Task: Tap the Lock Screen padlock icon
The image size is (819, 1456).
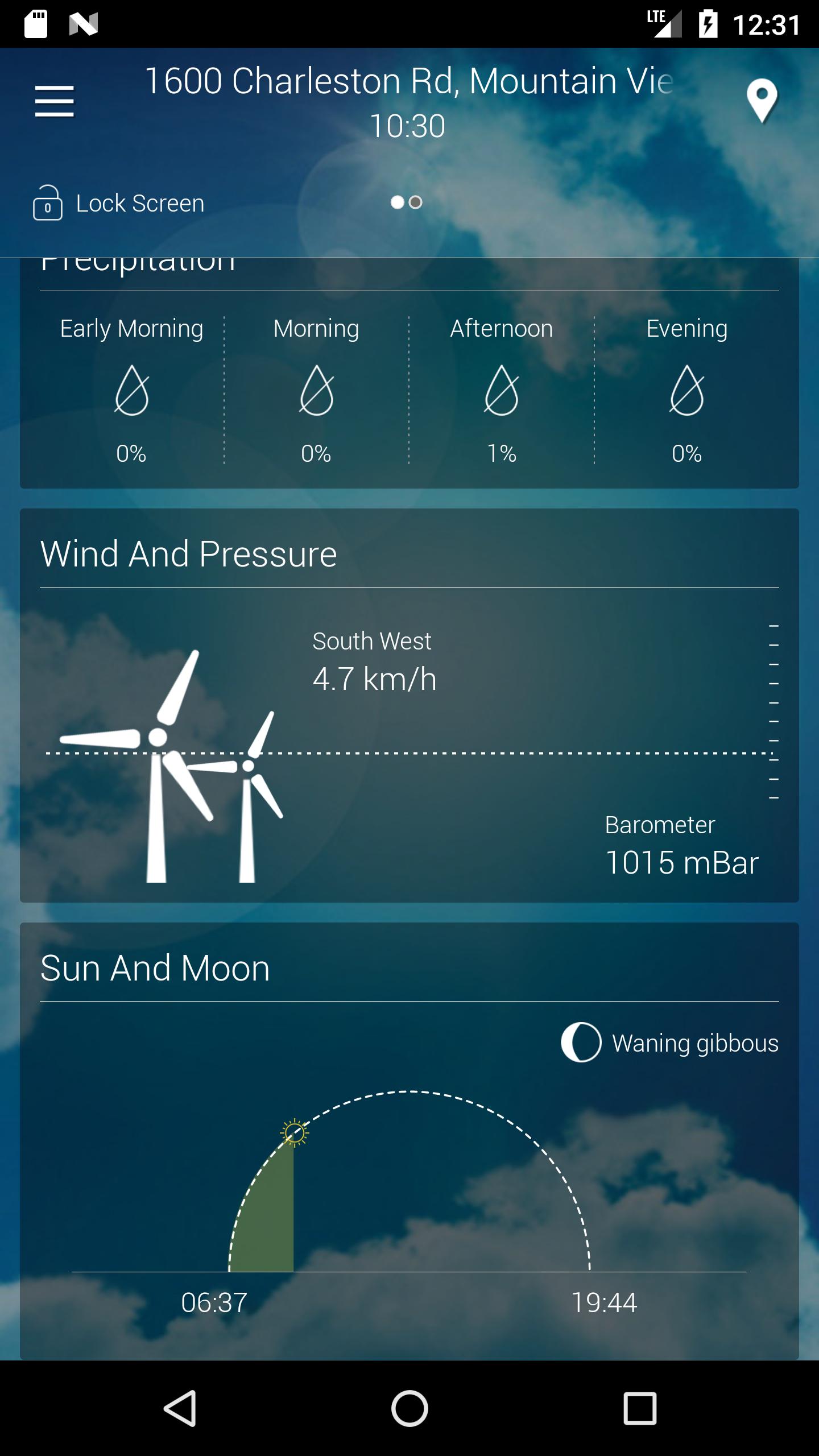Action: coord(47,203)
